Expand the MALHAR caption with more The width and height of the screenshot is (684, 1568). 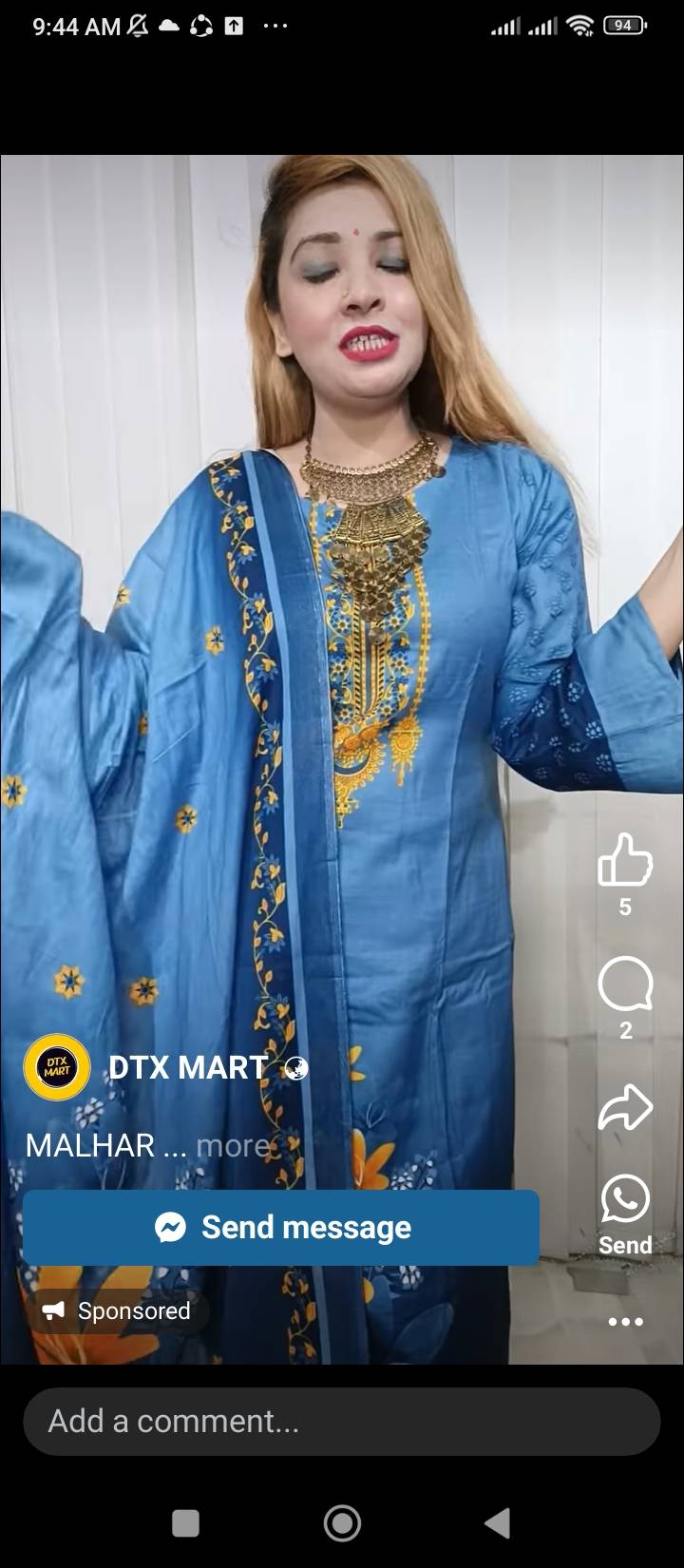pyautogui.click(x=234, y=1145)
